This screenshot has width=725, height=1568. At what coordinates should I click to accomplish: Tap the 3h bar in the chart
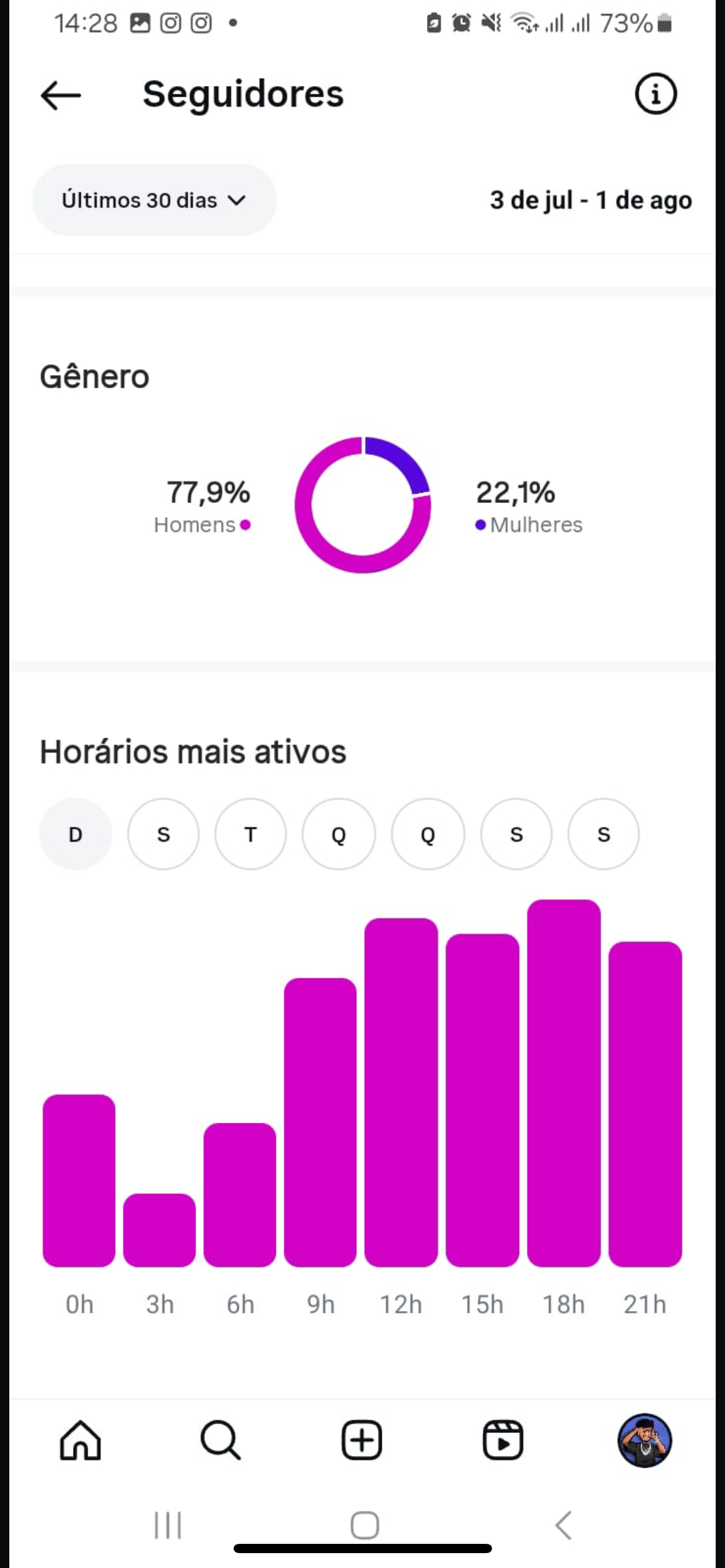[x=159, y=1230]
